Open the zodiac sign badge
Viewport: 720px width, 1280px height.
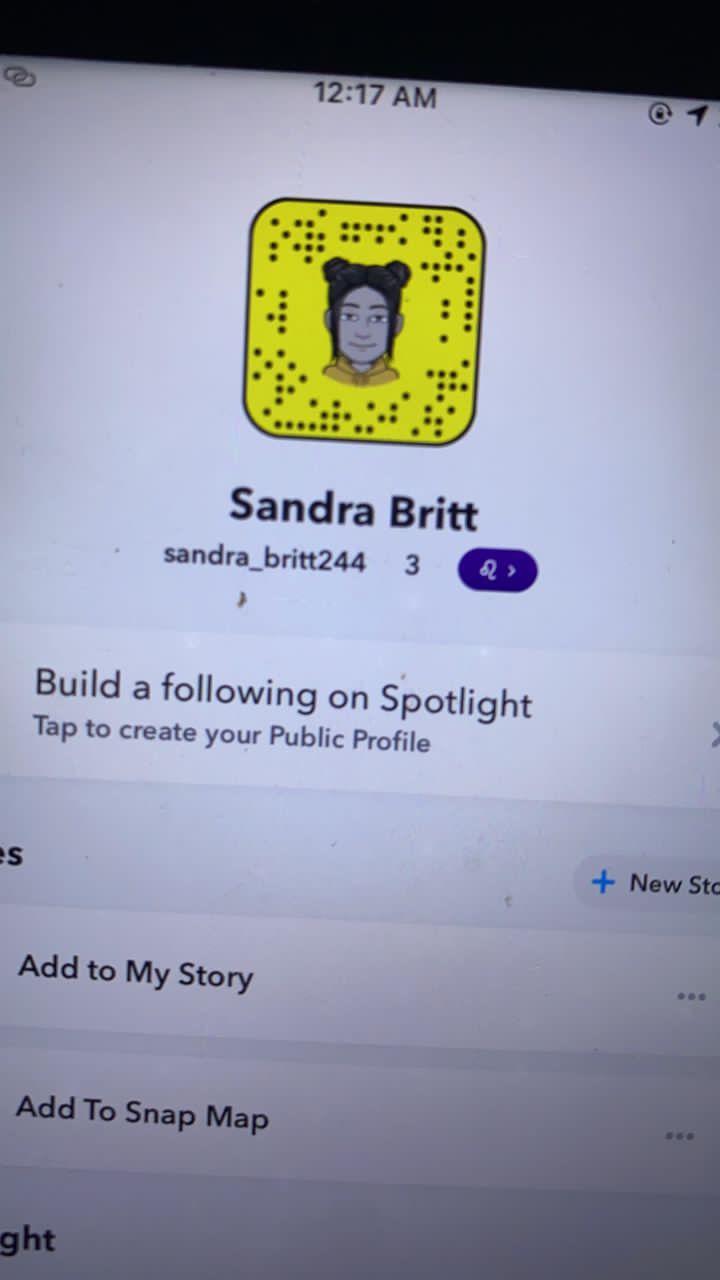(497, 570)
